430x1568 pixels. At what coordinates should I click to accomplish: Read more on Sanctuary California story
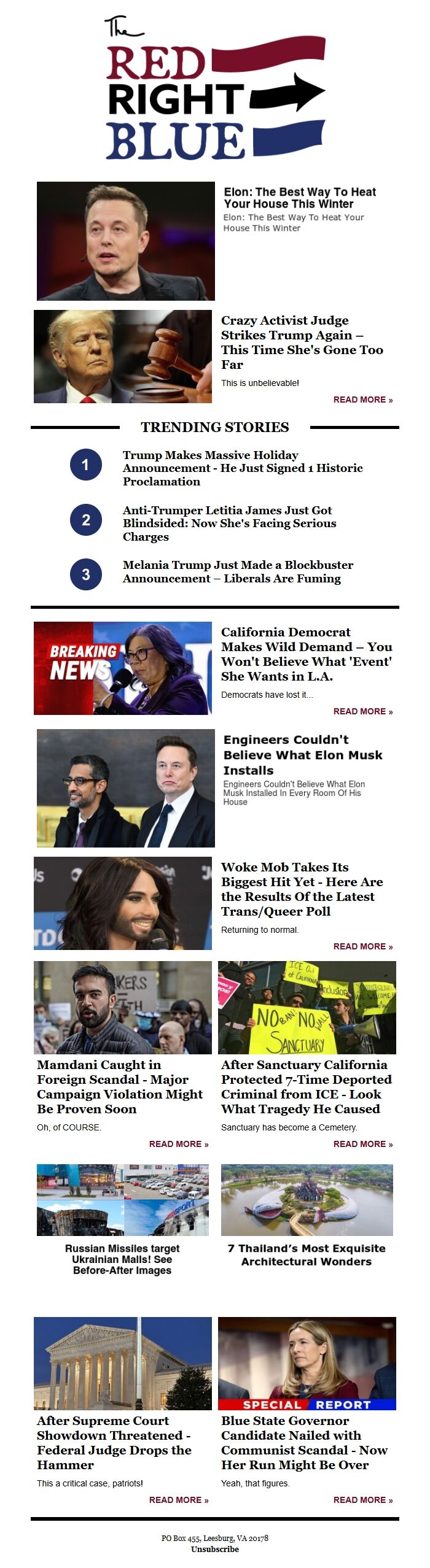click(362, 1144)
